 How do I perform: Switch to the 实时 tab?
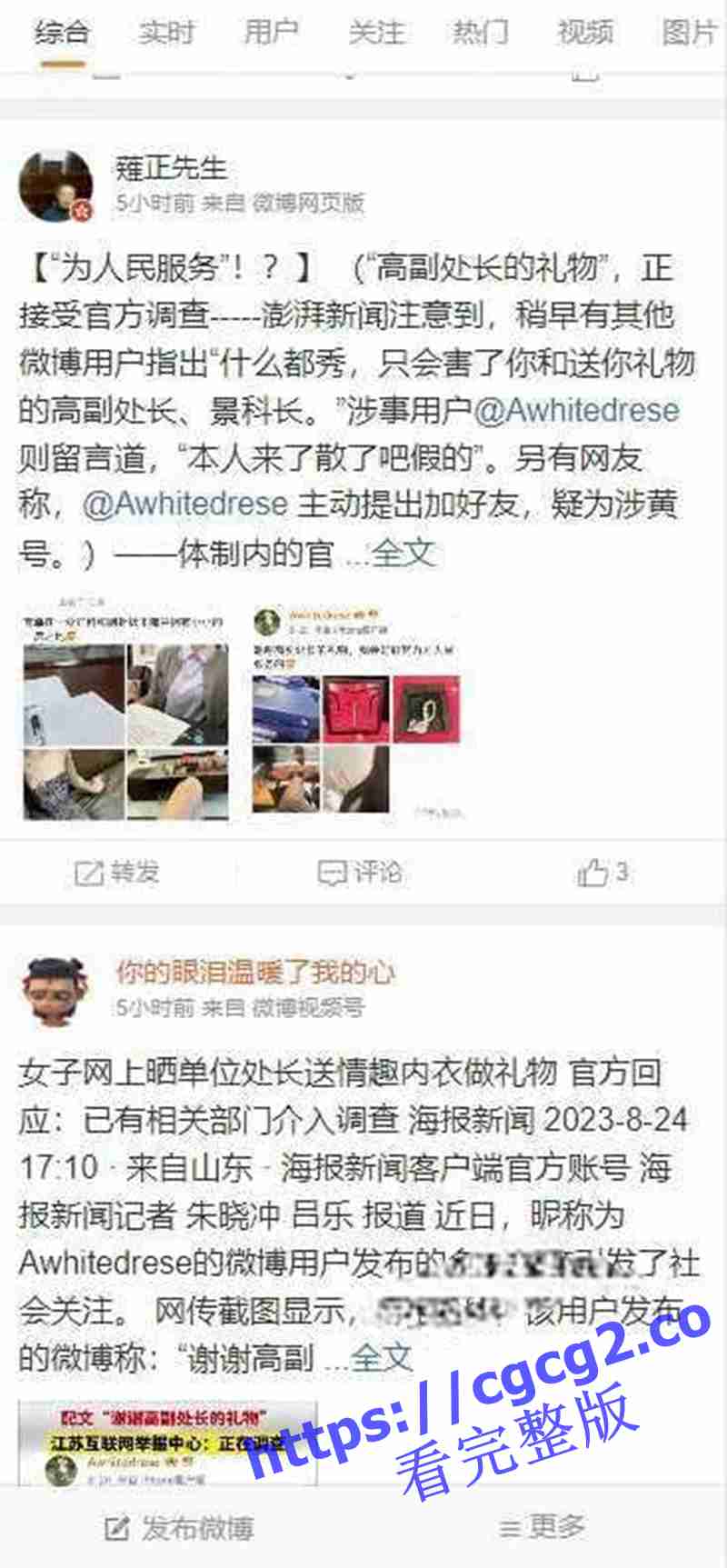(166, 34)
